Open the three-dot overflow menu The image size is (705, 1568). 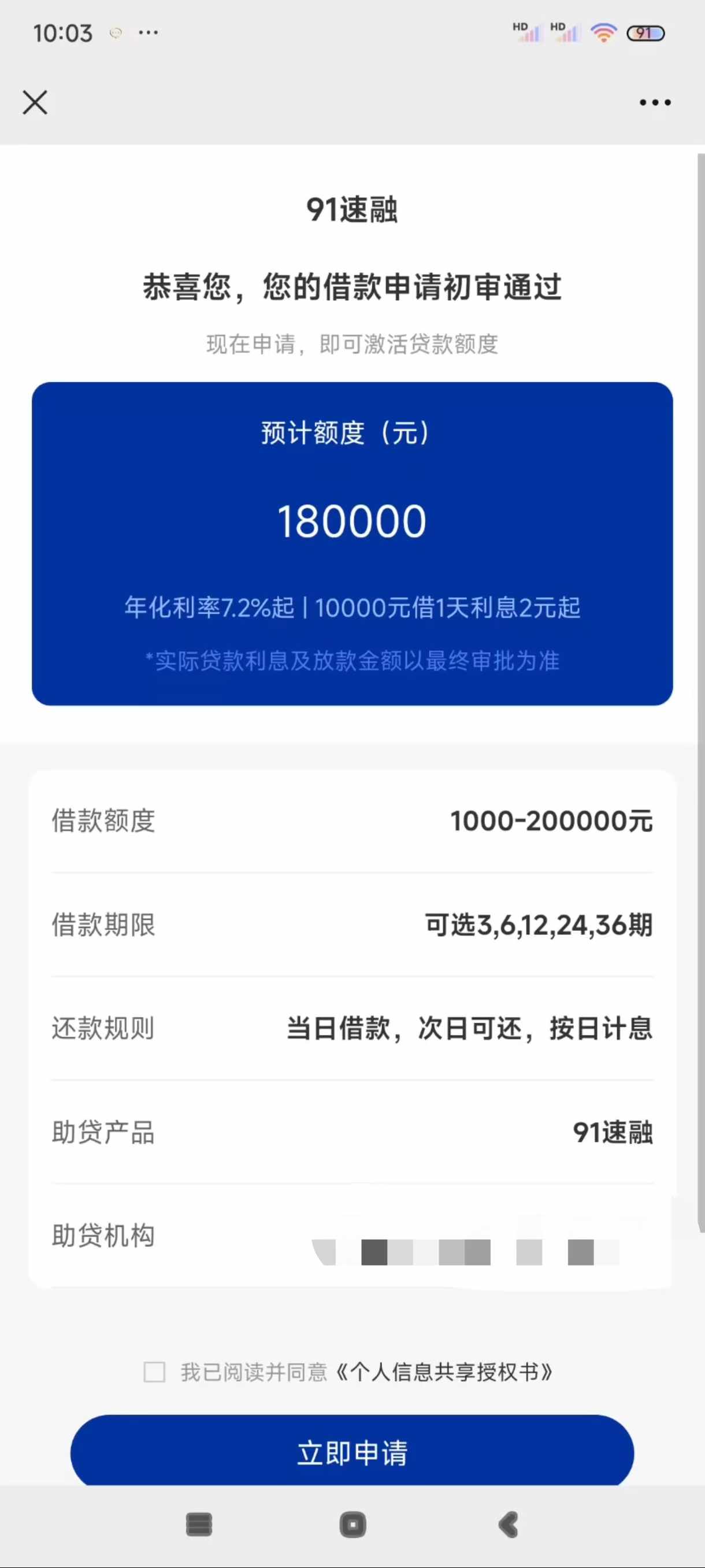click(x=655, y=102)
